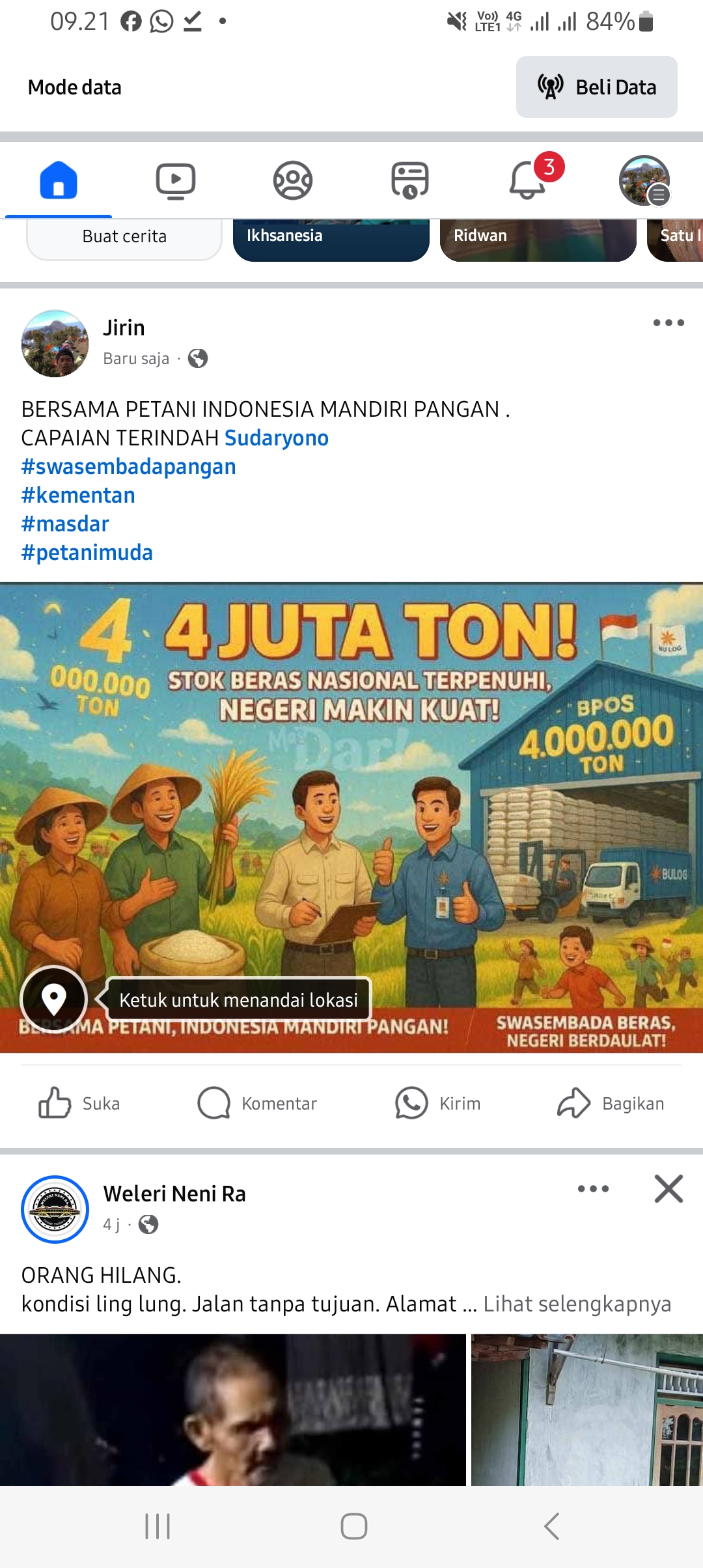Open the profile menu tab
This screenshot has width=703, height=1568.
644,180
